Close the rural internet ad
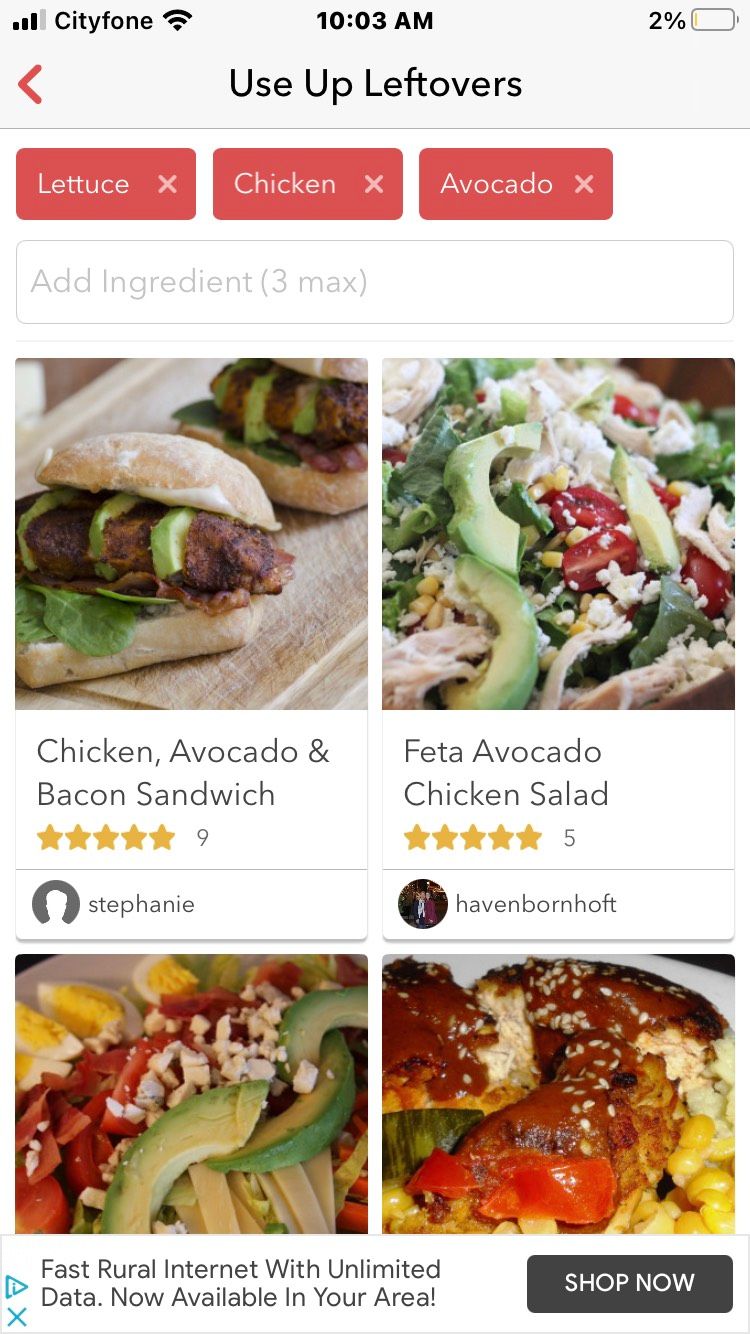750x1334 pixels. (17, 1317)
